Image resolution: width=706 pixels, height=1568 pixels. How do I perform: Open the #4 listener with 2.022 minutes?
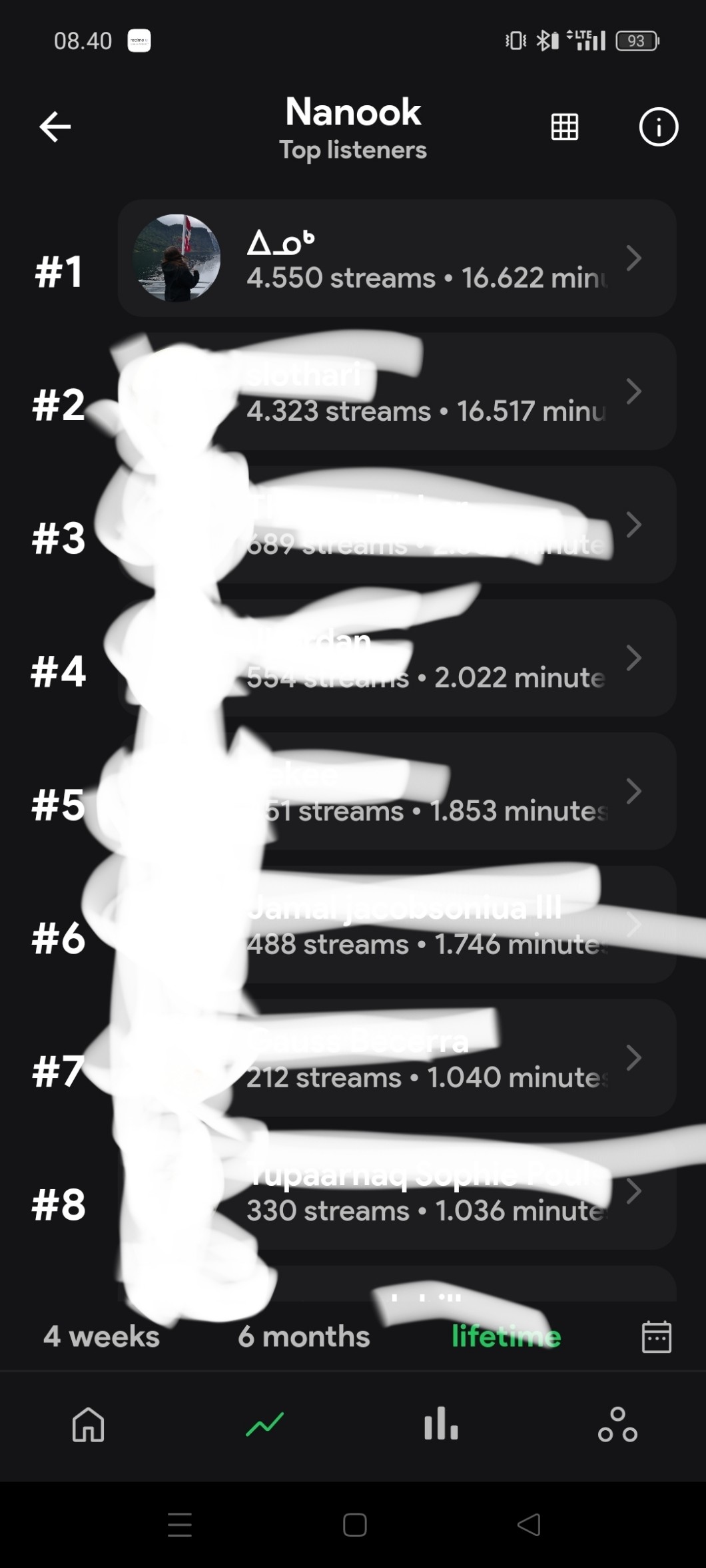click(397, 658)
